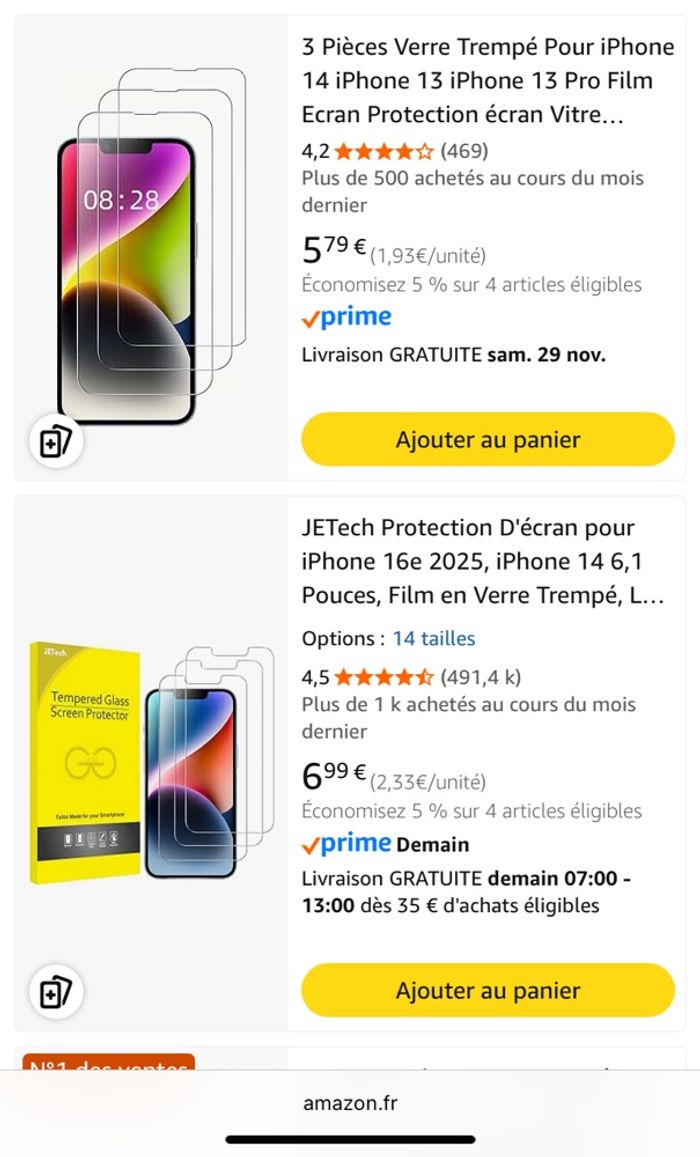View the 14 tailles options for JETech
The height and width of the screenshot is (1157, 700).
click(x=433, y=638)
